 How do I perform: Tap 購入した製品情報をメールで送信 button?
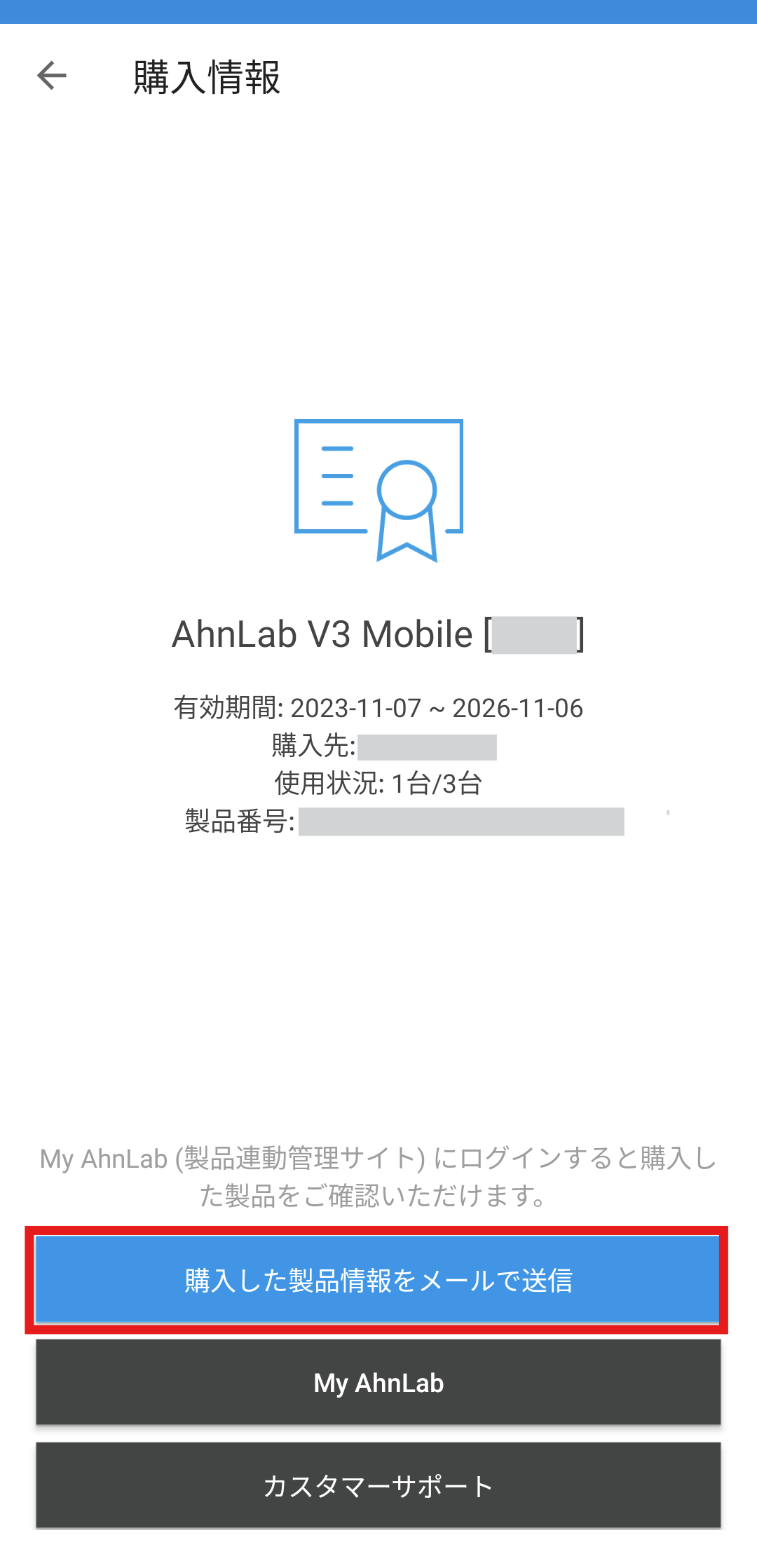[377, 1280]
